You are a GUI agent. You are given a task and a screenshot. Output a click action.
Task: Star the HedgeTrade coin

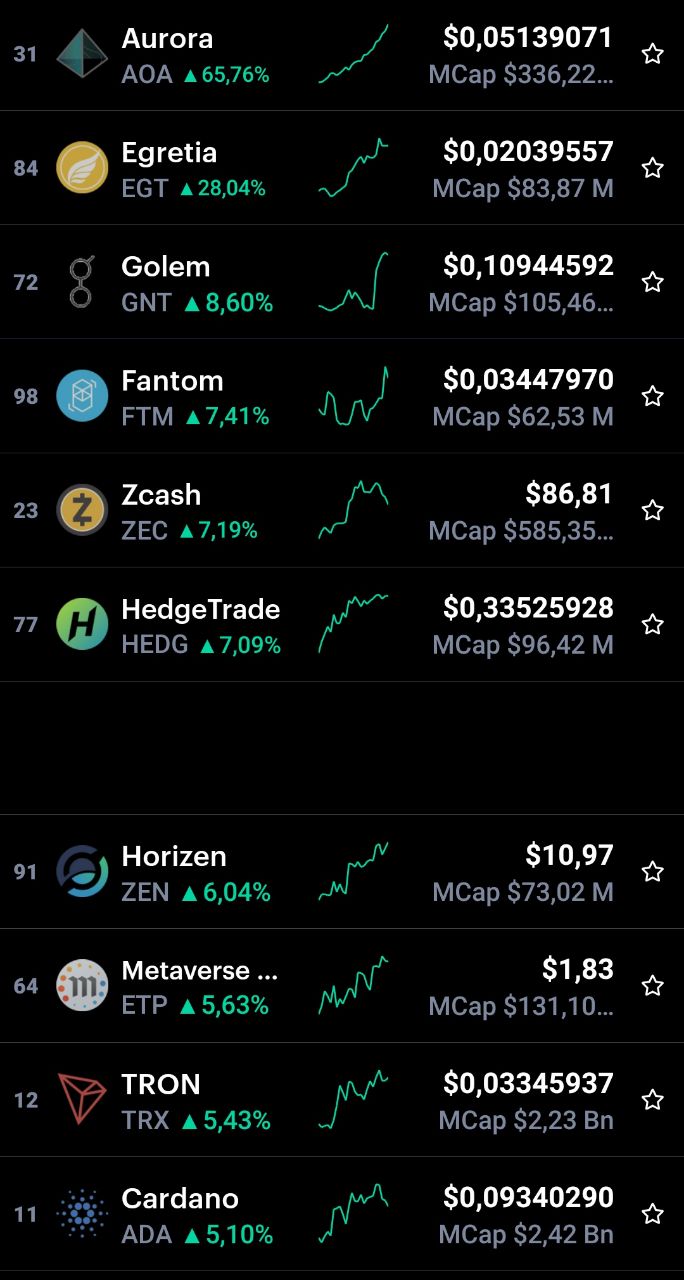(653, 624)
